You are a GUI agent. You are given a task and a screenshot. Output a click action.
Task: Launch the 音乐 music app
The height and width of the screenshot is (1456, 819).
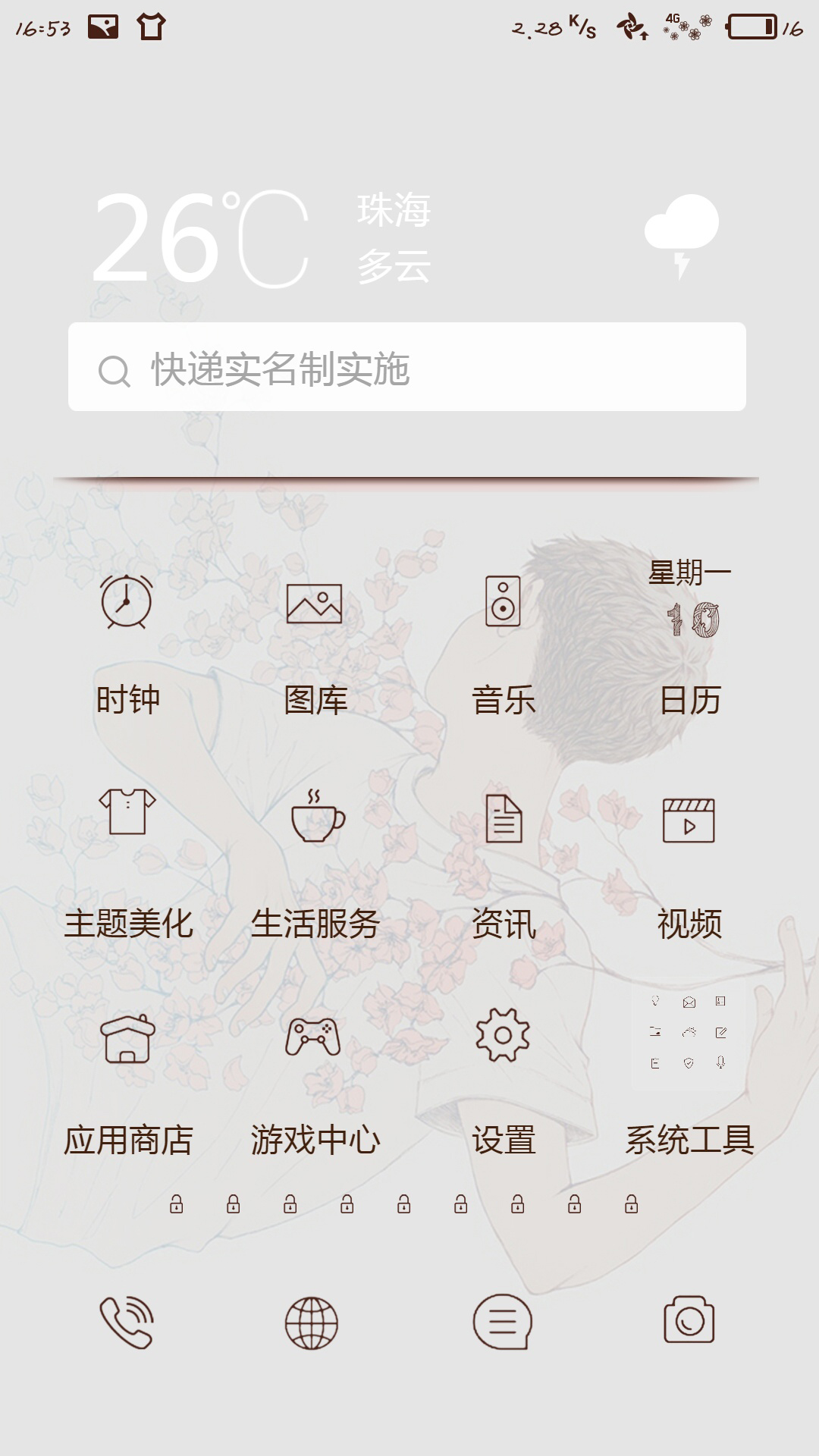(503, 601)
